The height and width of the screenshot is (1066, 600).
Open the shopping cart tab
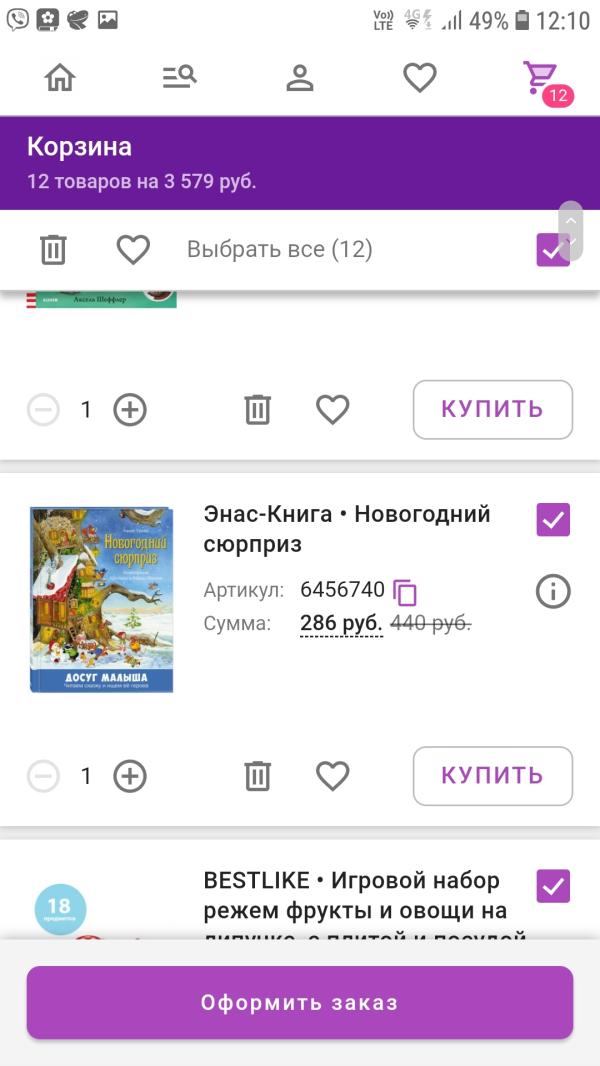(541, 78)
